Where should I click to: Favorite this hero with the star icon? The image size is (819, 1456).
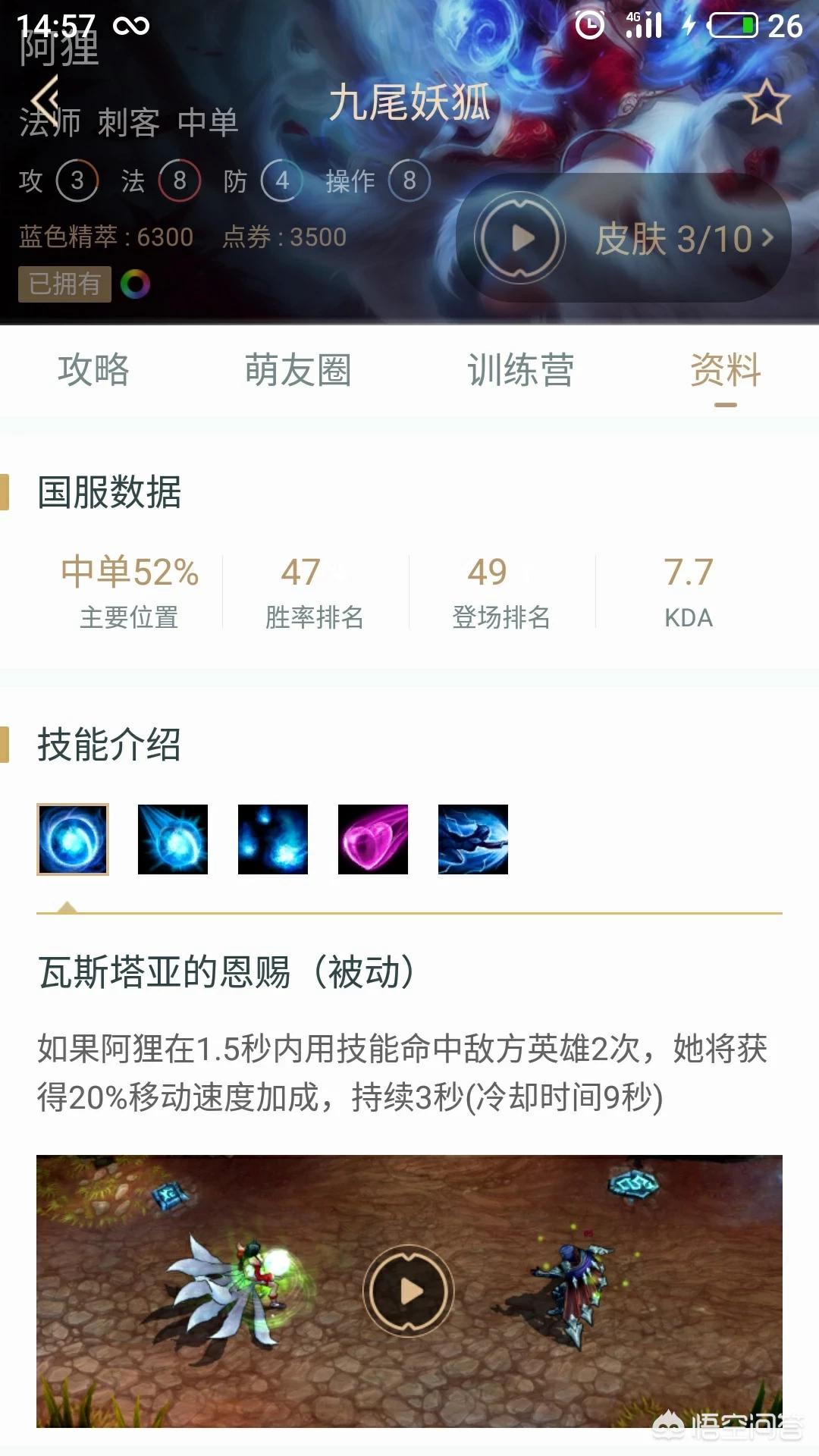(x=766, y=102)
